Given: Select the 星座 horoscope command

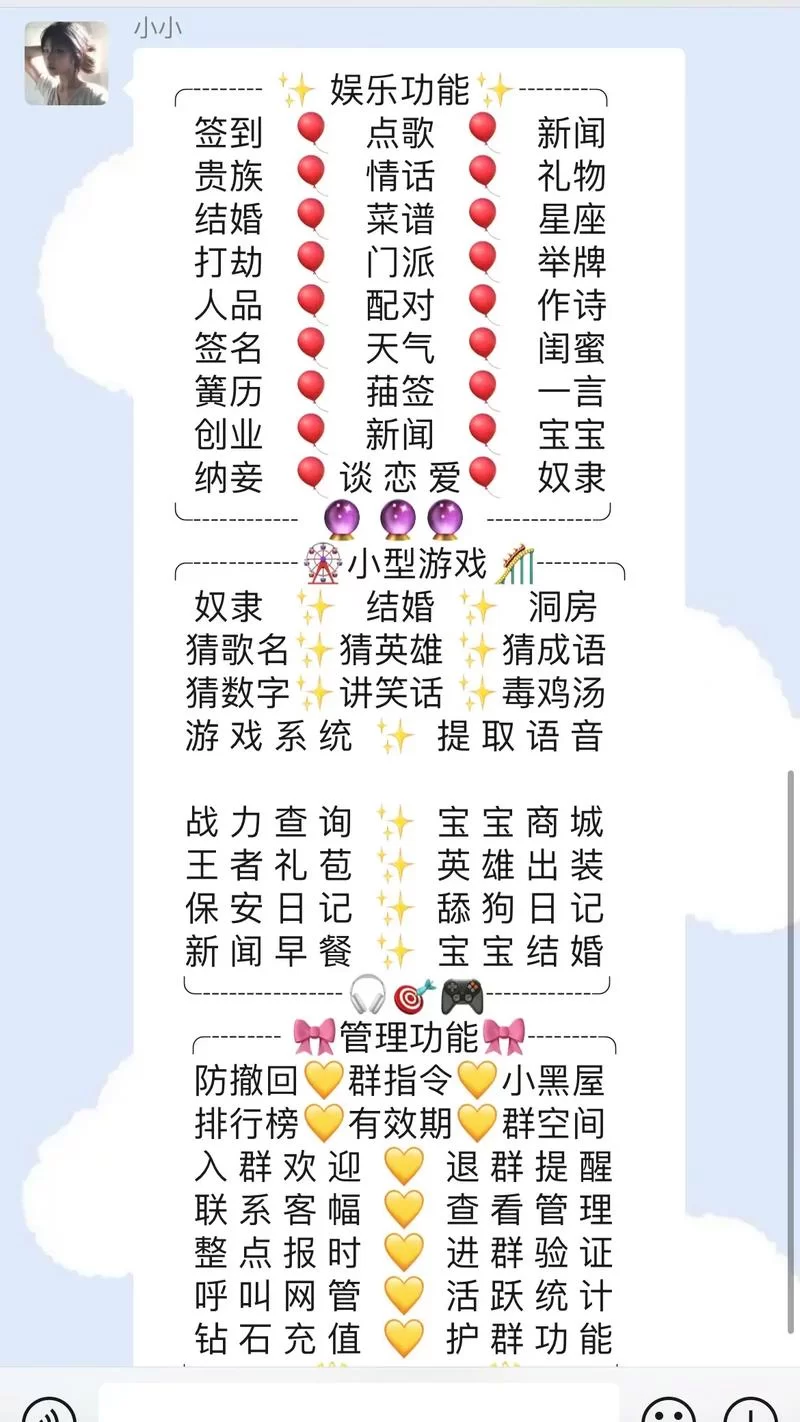Looking at the screenshot, I should point(569,219).
